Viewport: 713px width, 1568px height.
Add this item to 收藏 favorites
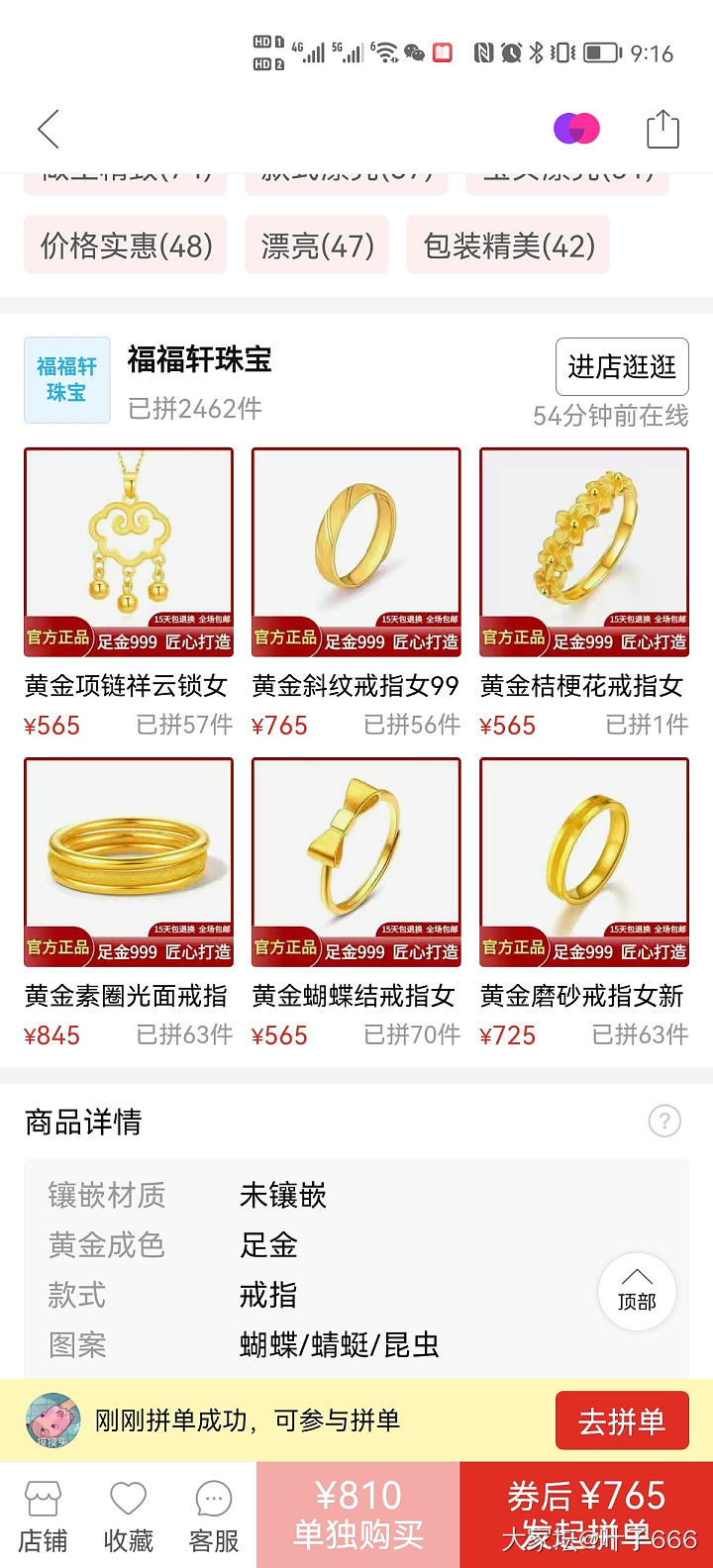click(128, 1516)
